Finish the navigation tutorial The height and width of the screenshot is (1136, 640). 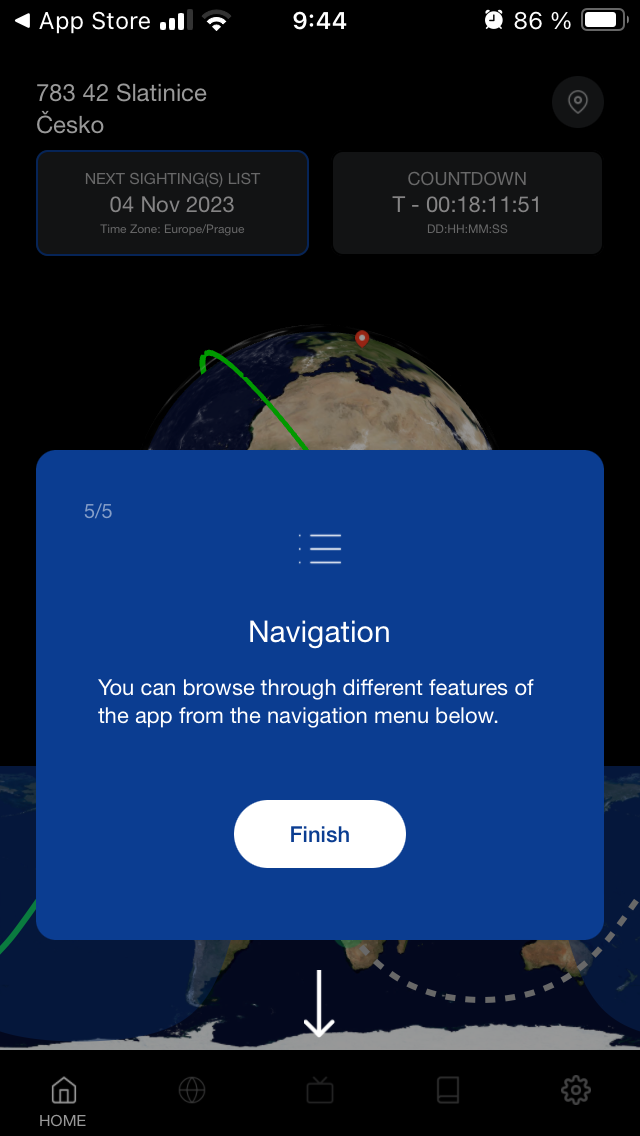pyautogui.click(x=320, y=834)
